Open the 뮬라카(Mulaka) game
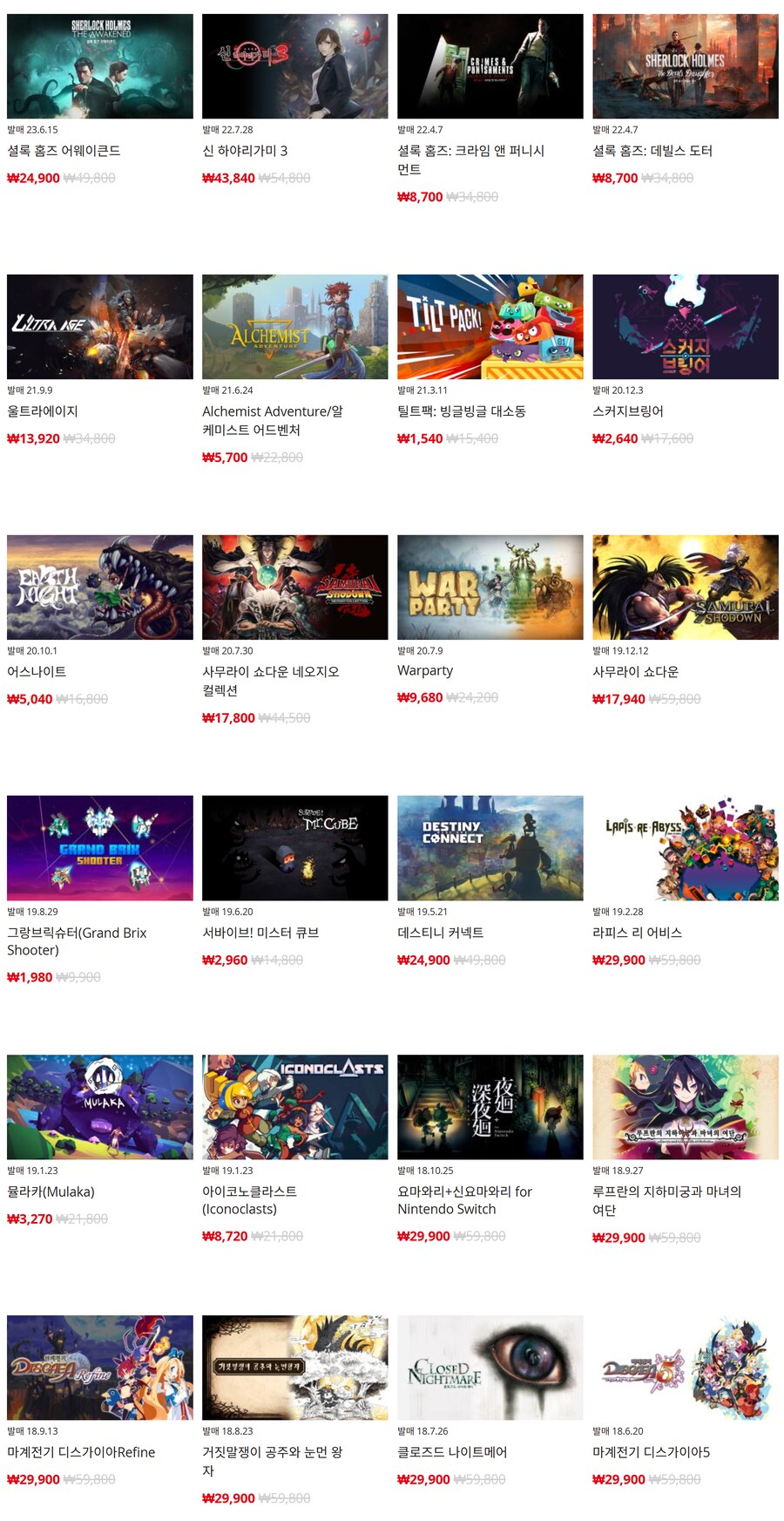 click(99, 1107)
